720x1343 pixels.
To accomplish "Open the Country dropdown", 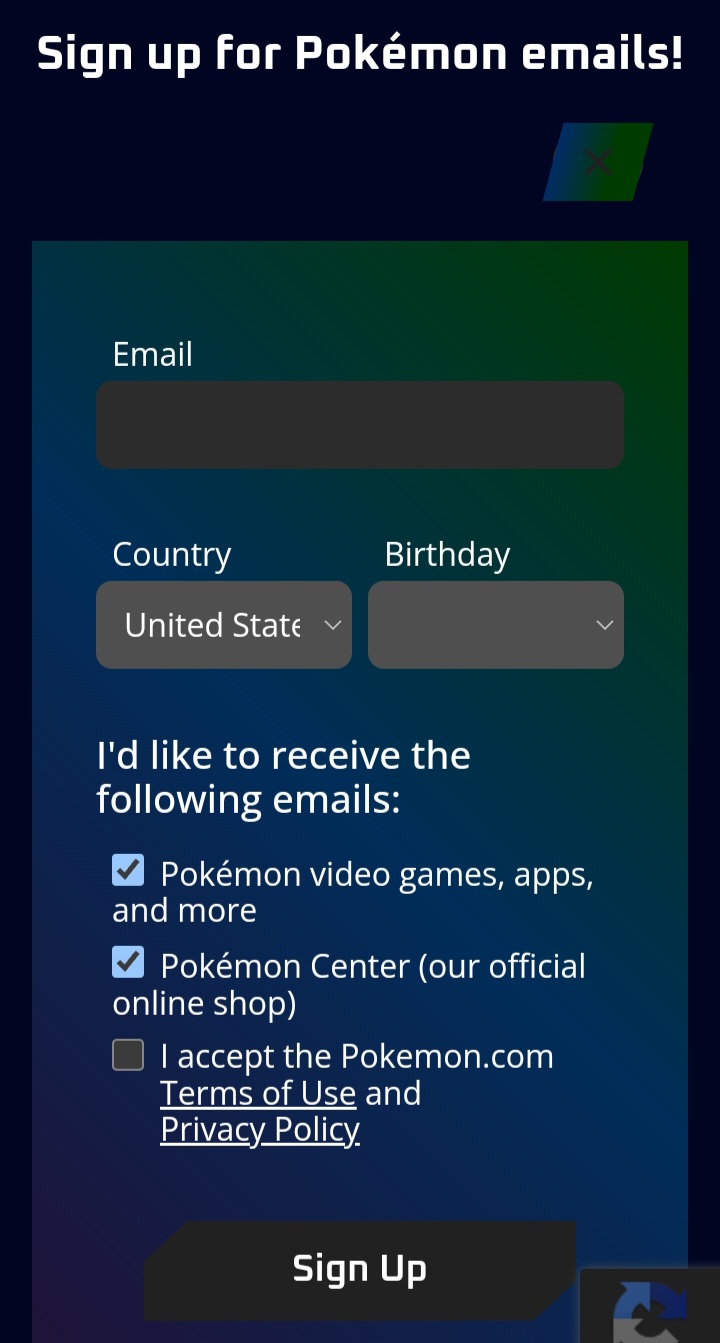I will (224, 625).
